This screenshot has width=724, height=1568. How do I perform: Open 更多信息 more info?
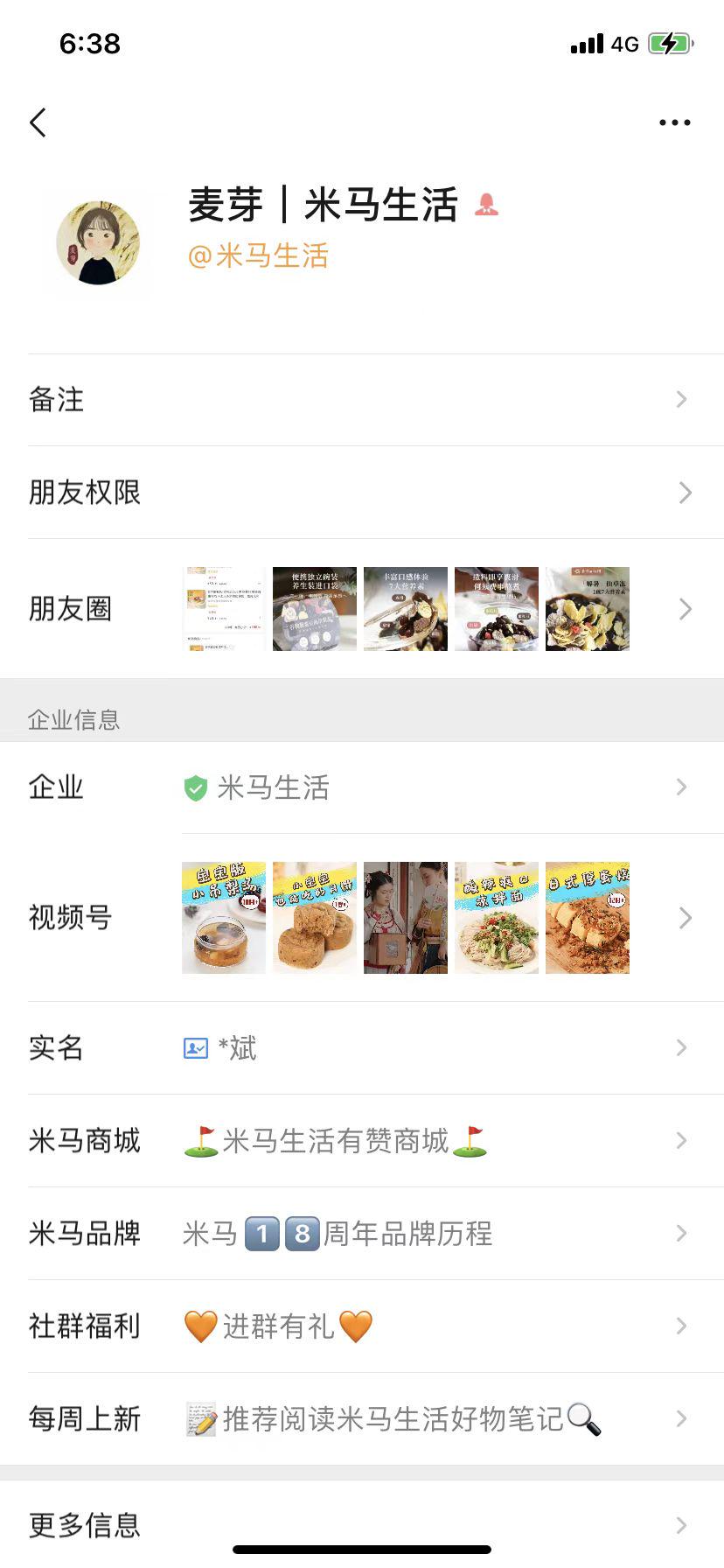click(362, 1525)
